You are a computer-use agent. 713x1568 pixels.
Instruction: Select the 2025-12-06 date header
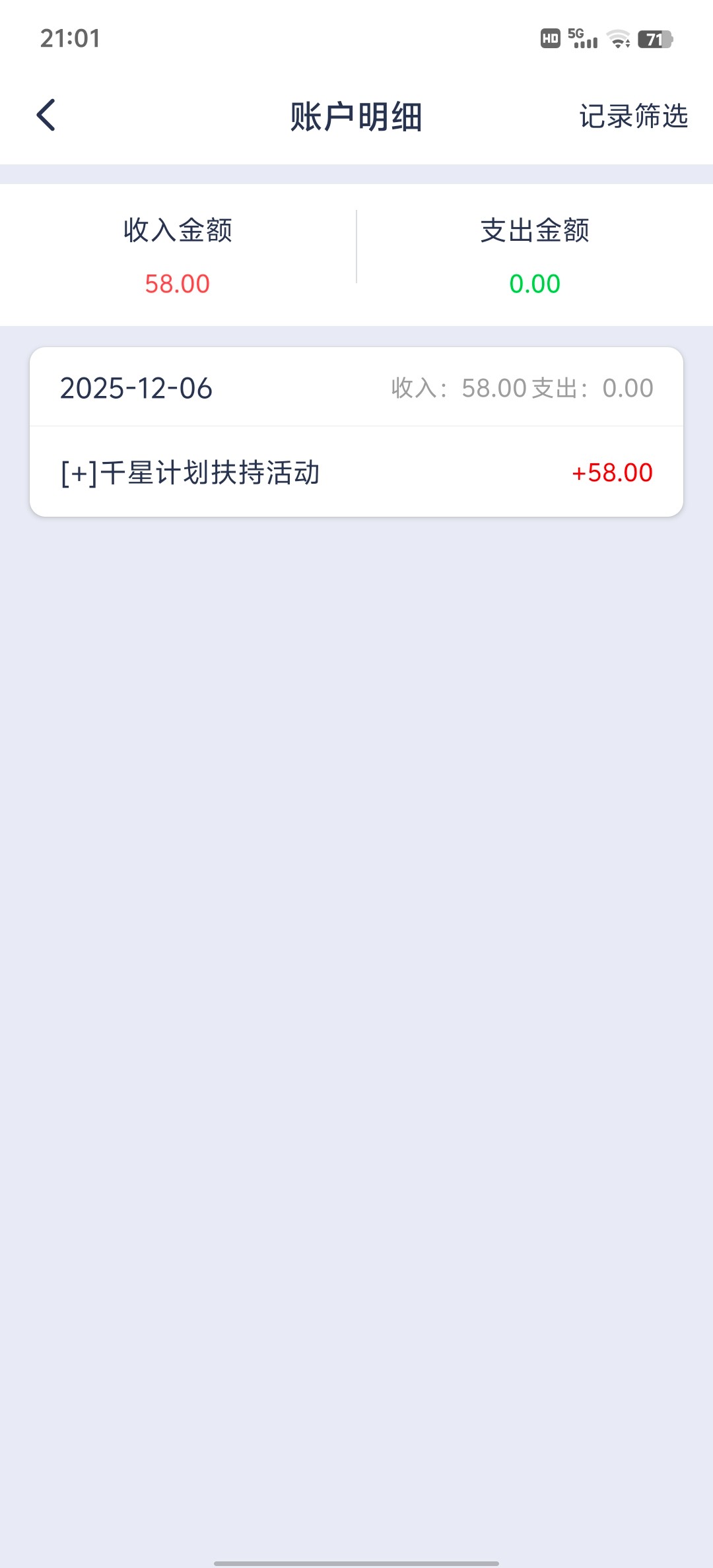point(135,389)
